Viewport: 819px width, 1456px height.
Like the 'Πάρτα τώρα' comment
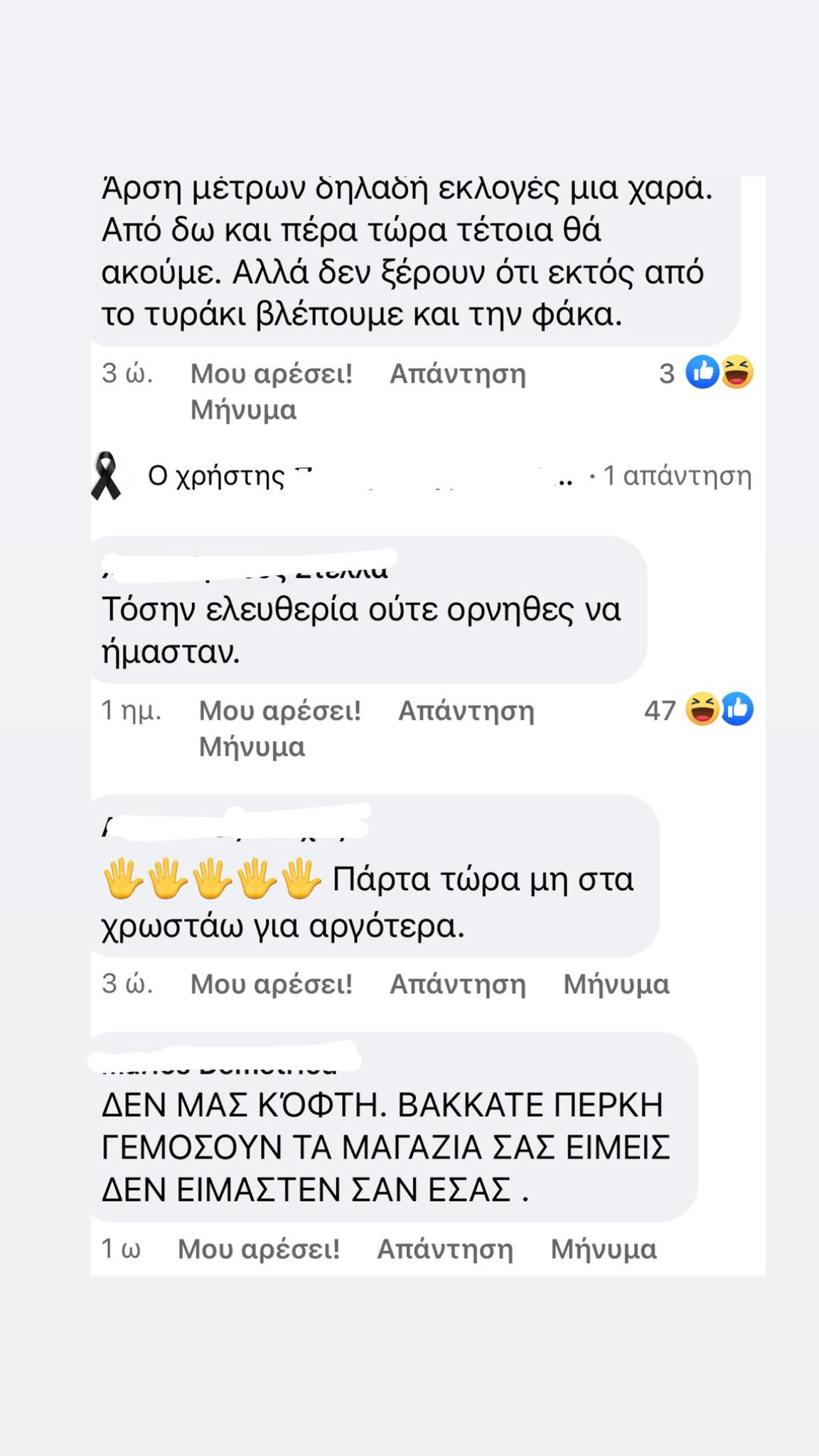pyautogui.click(x=272, y=984)
